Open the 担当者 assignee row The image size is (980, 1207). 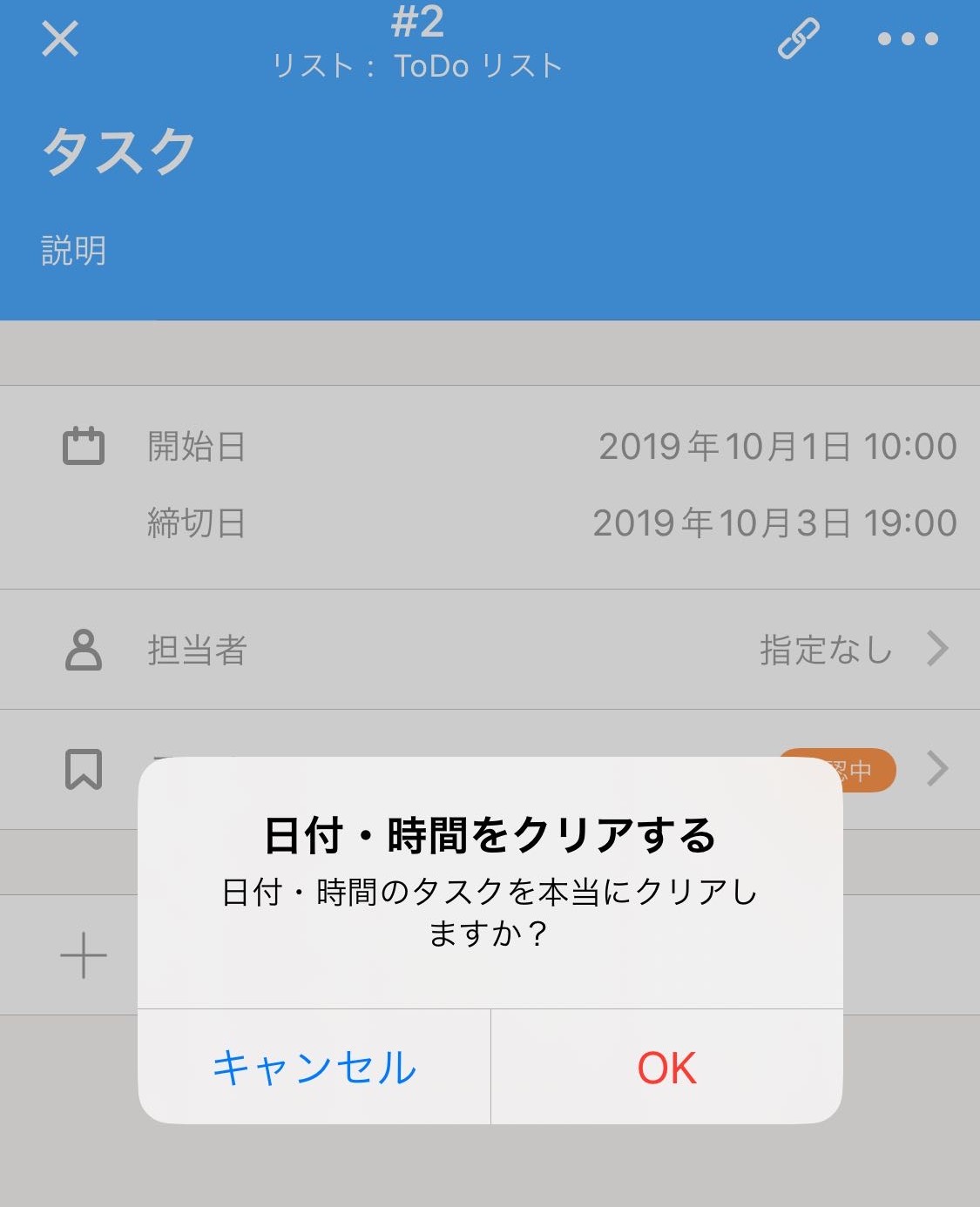click(x=490, y=650)
